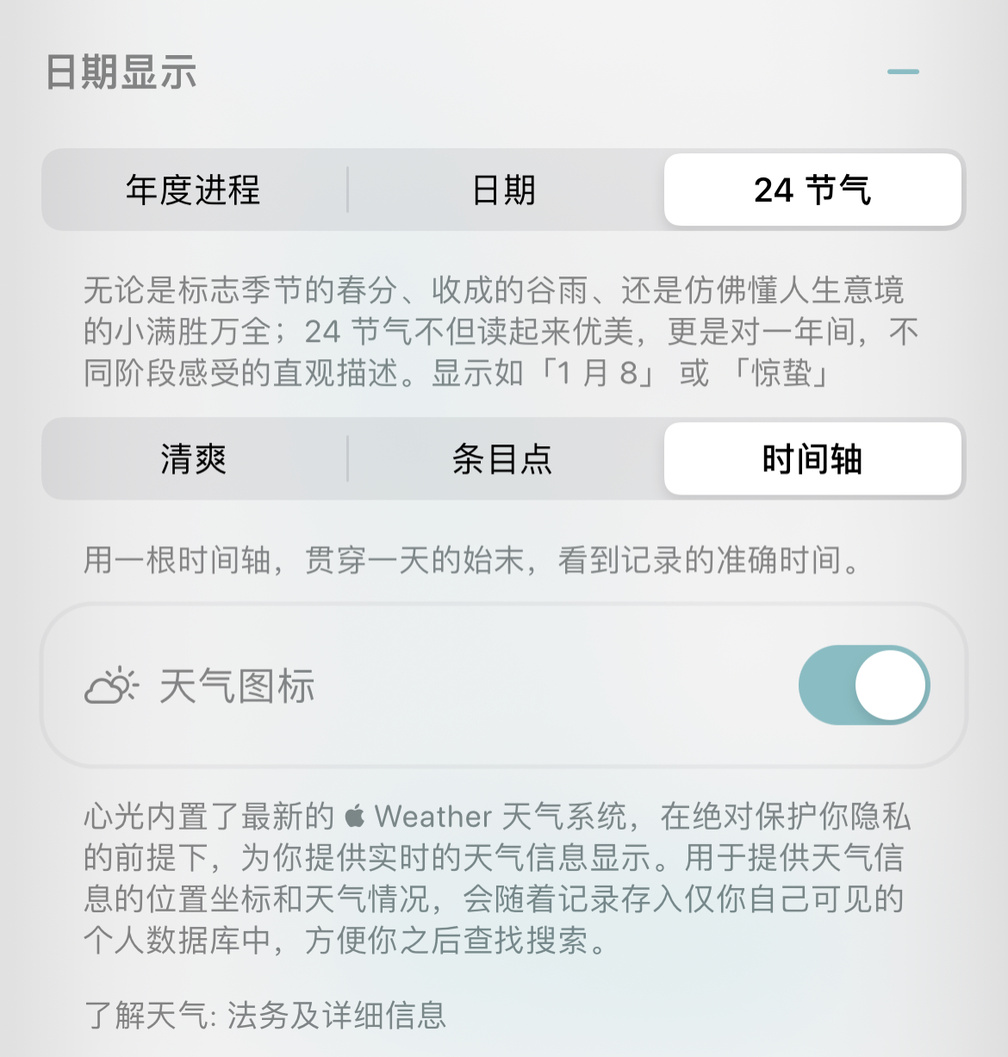
Task: Choose the 24 节气 option
Action: (812, 190)
